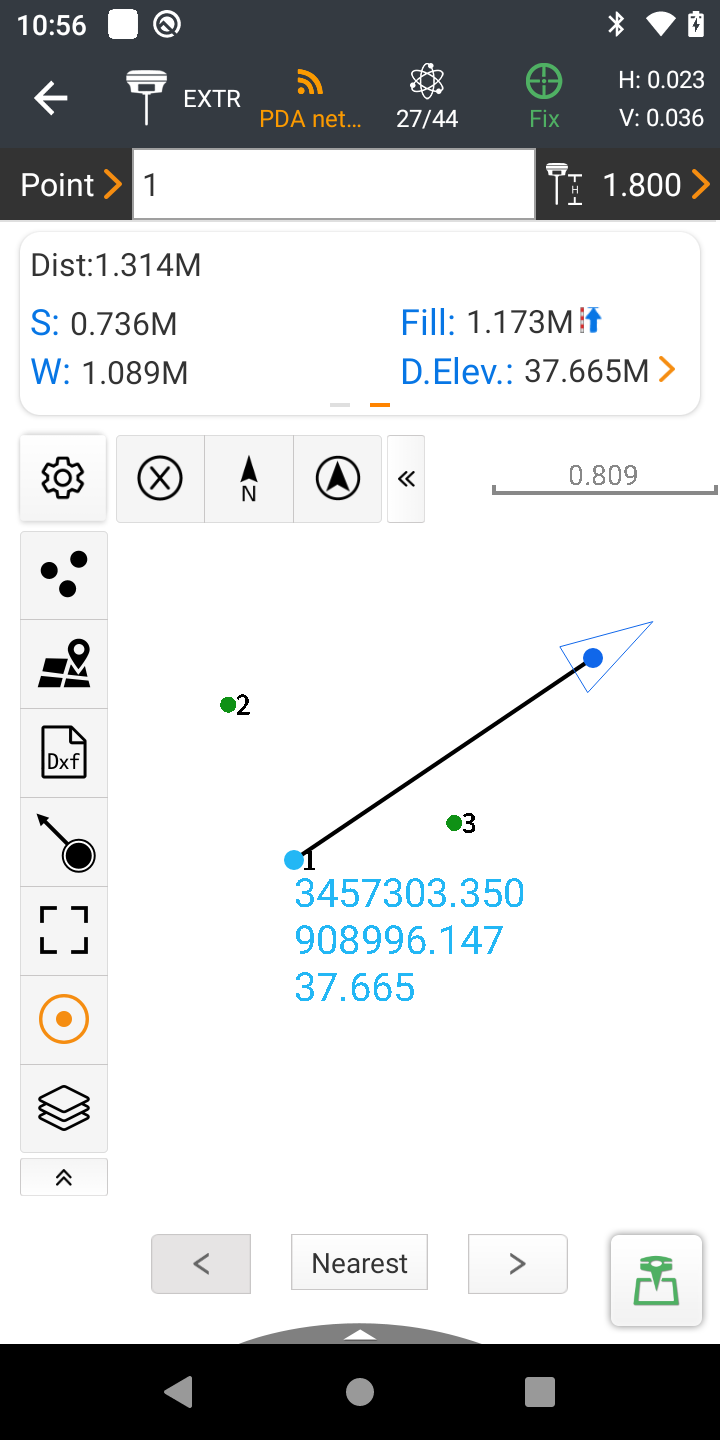
Task: View satellite info 27/44
Action: [x=427, y=98]
